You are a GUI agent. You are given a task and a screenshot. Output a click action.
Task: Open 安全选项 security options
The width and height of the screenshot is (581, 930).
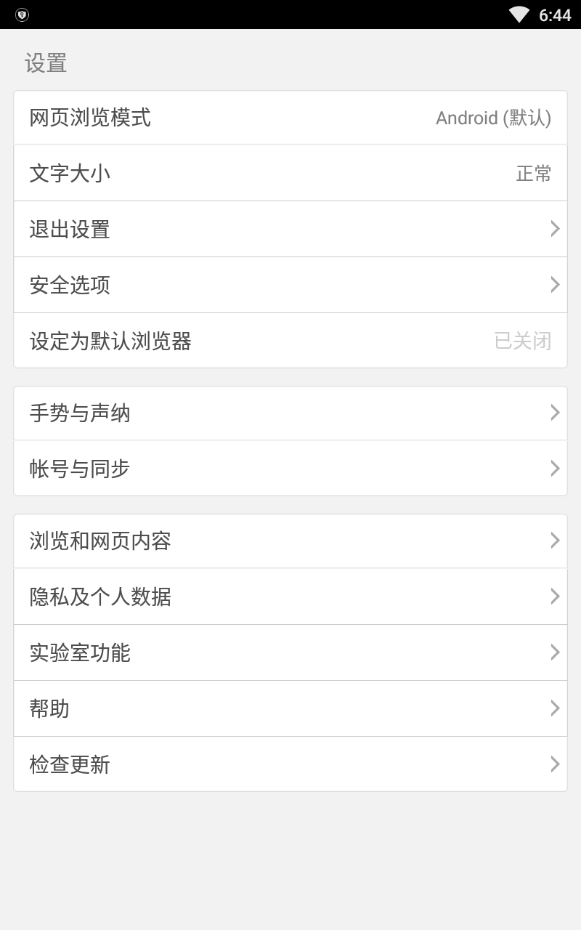click(x=290, y=285)
